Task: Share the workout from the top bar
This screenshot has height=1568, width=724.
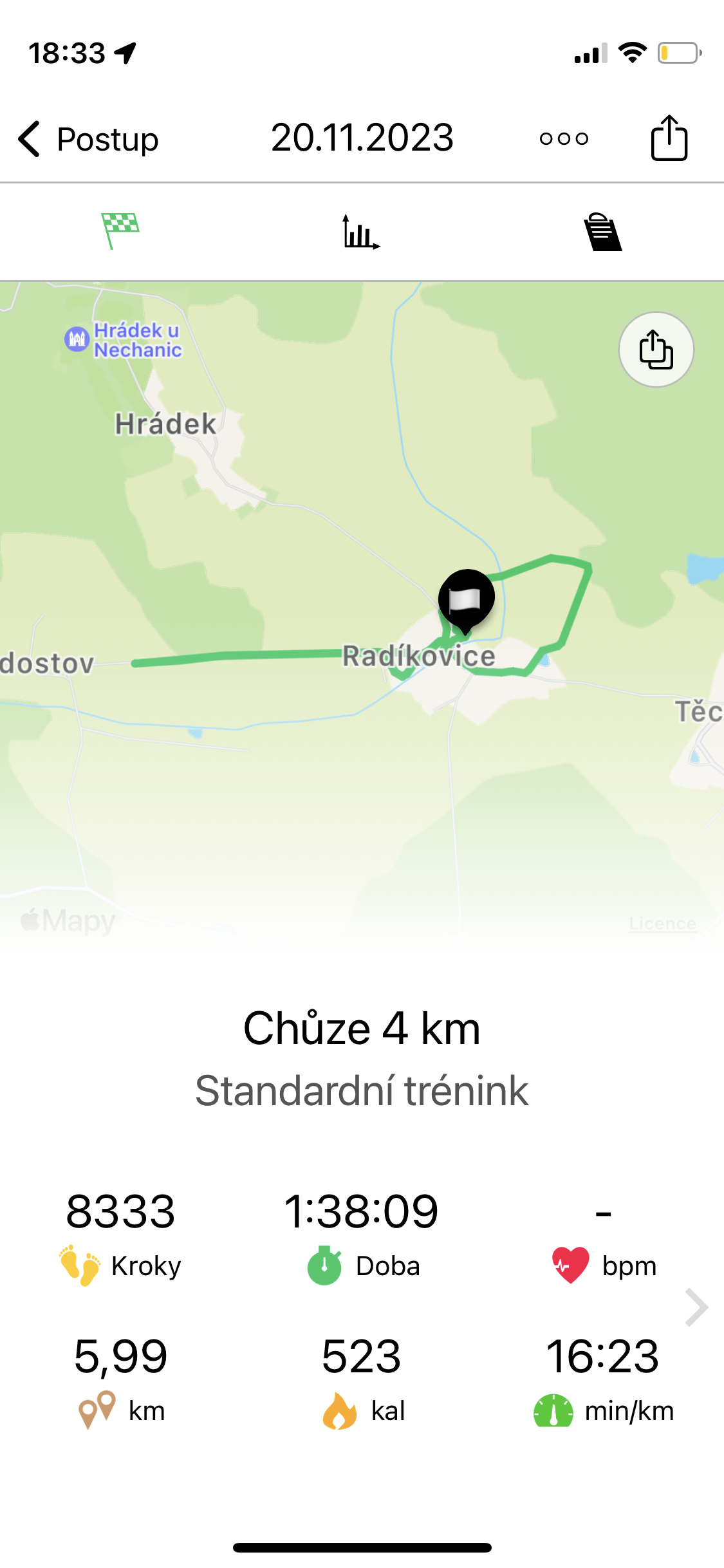Action: (669, 138)
